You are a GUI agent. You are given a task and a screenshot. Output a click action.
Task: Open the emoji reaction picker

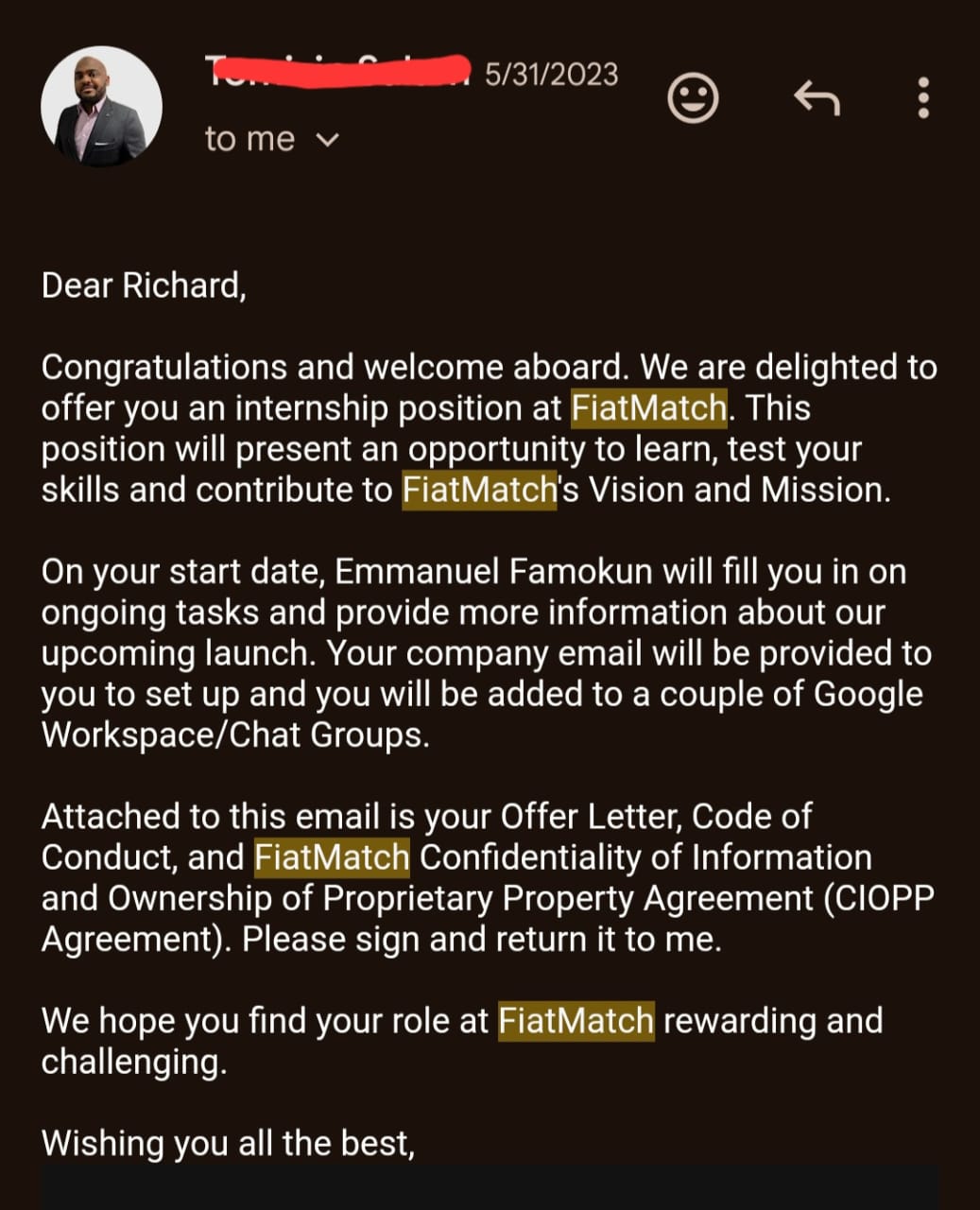693,97
